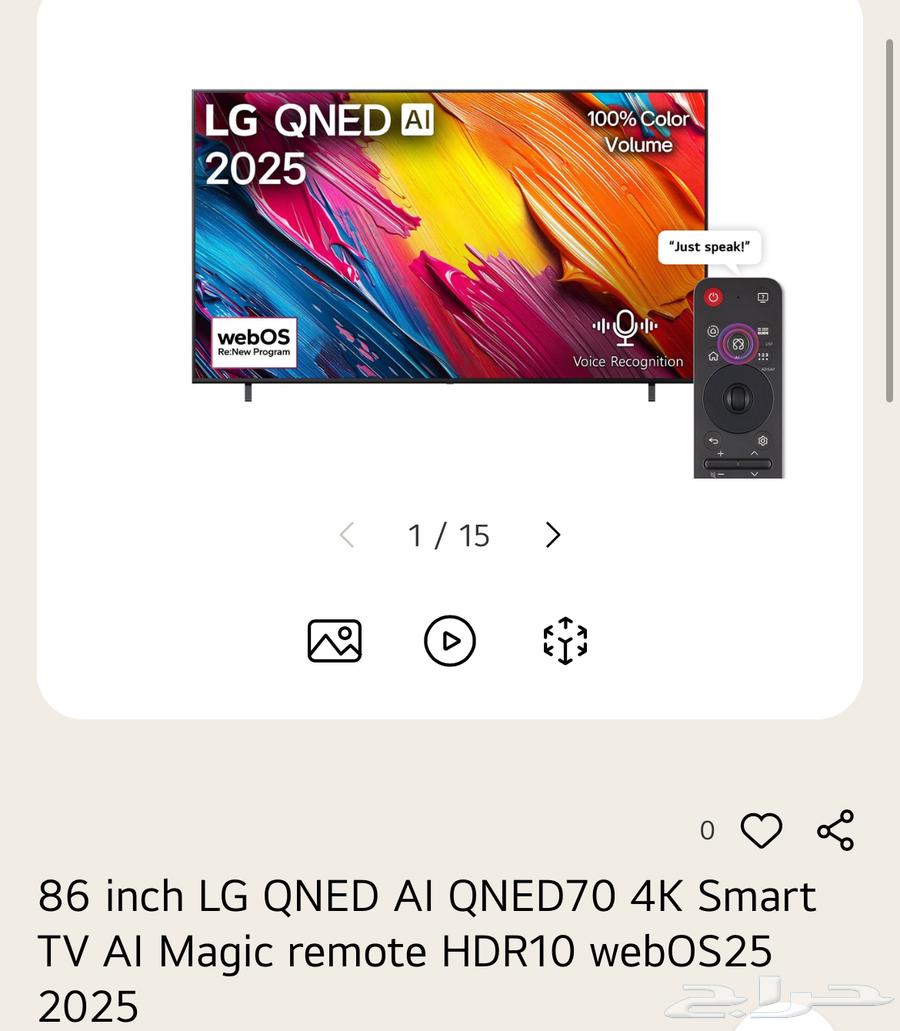Tap the 0 likes count
The image size is (900, 1031).
click(x=706, y=829)
